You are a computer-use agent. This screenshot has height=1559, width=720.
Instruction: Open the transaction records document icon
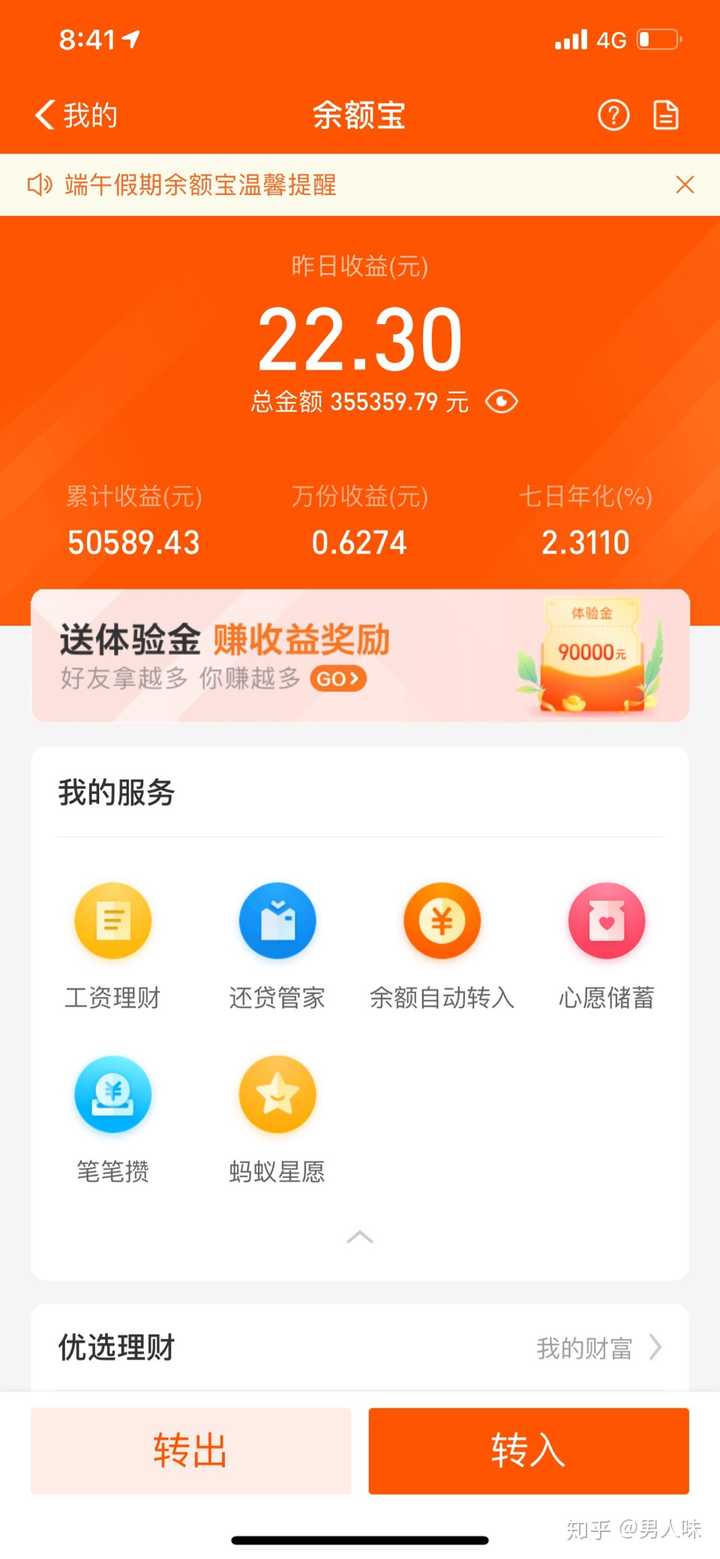point(666,115)
